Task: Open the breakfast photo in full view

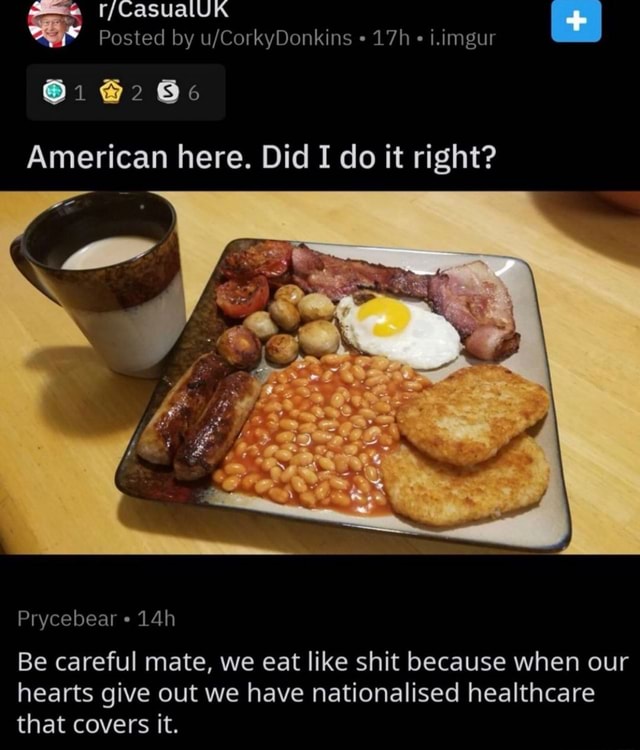Action: pyautogui.click(x=320, y=370)
